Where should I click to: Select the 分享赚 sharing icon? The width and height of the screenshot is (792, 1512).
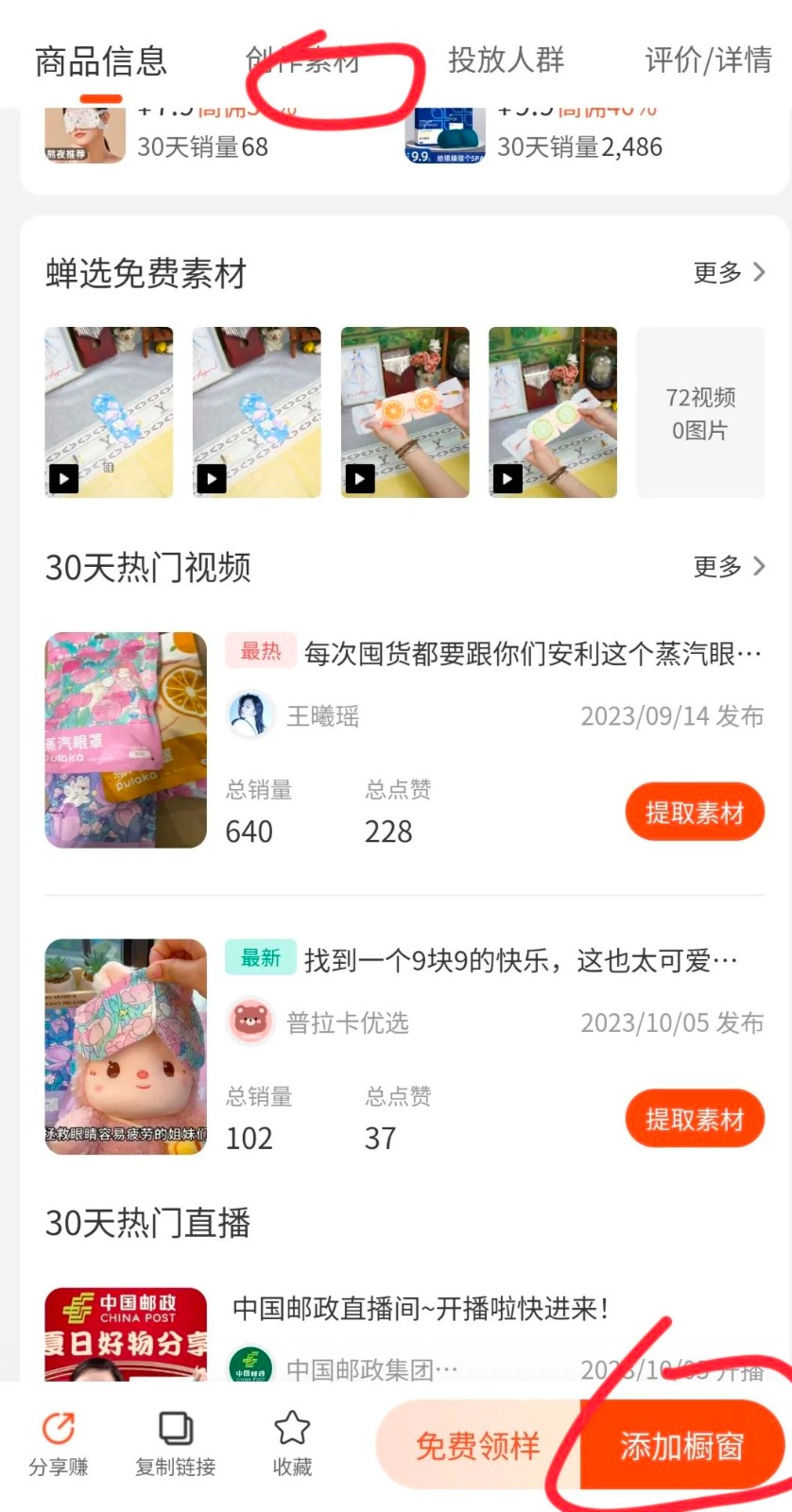57,1427
